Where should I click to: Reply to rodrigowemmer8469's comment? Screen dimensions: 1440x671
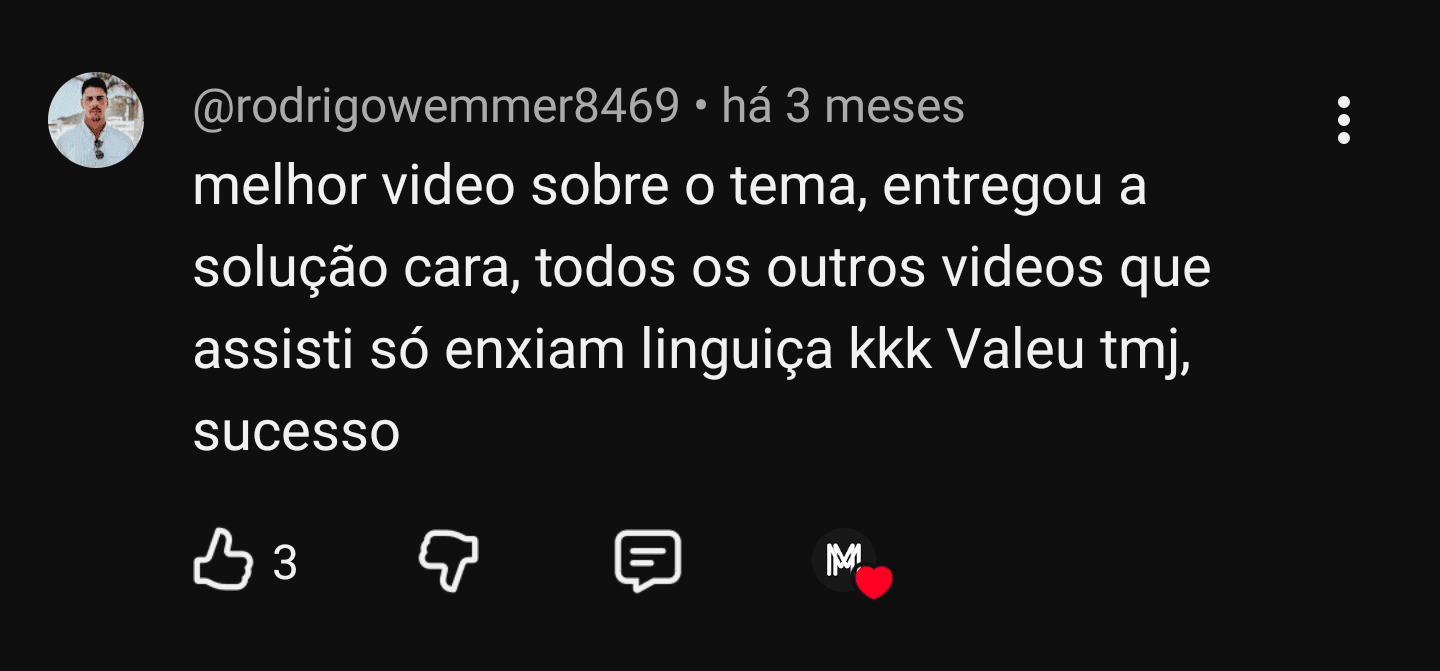[647, 561]
